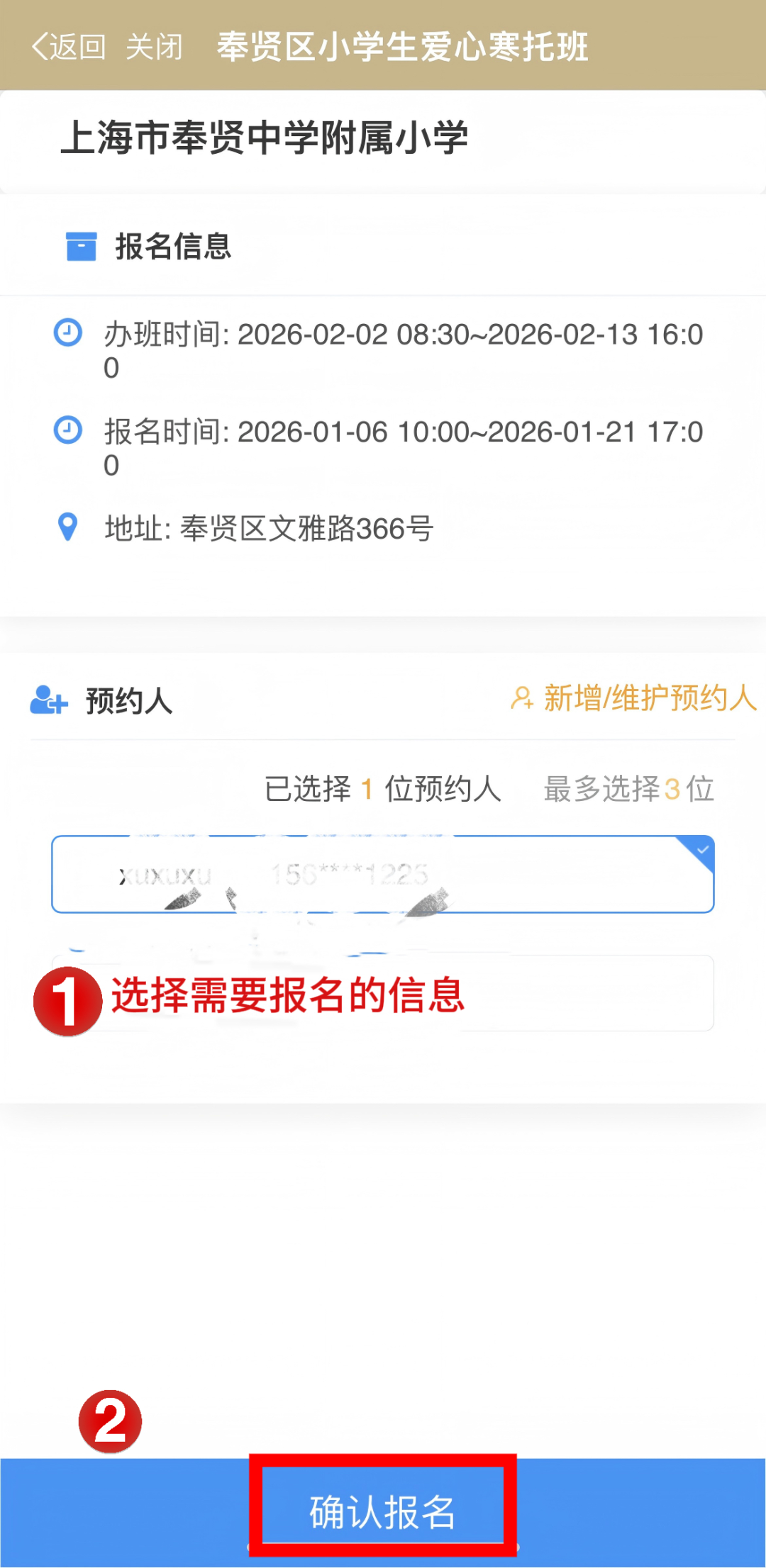This screenshot has width=766, height=1568.
Task: Confirm registration with 确认报名
Action: pyautogui.click(x=382, y=1511)
